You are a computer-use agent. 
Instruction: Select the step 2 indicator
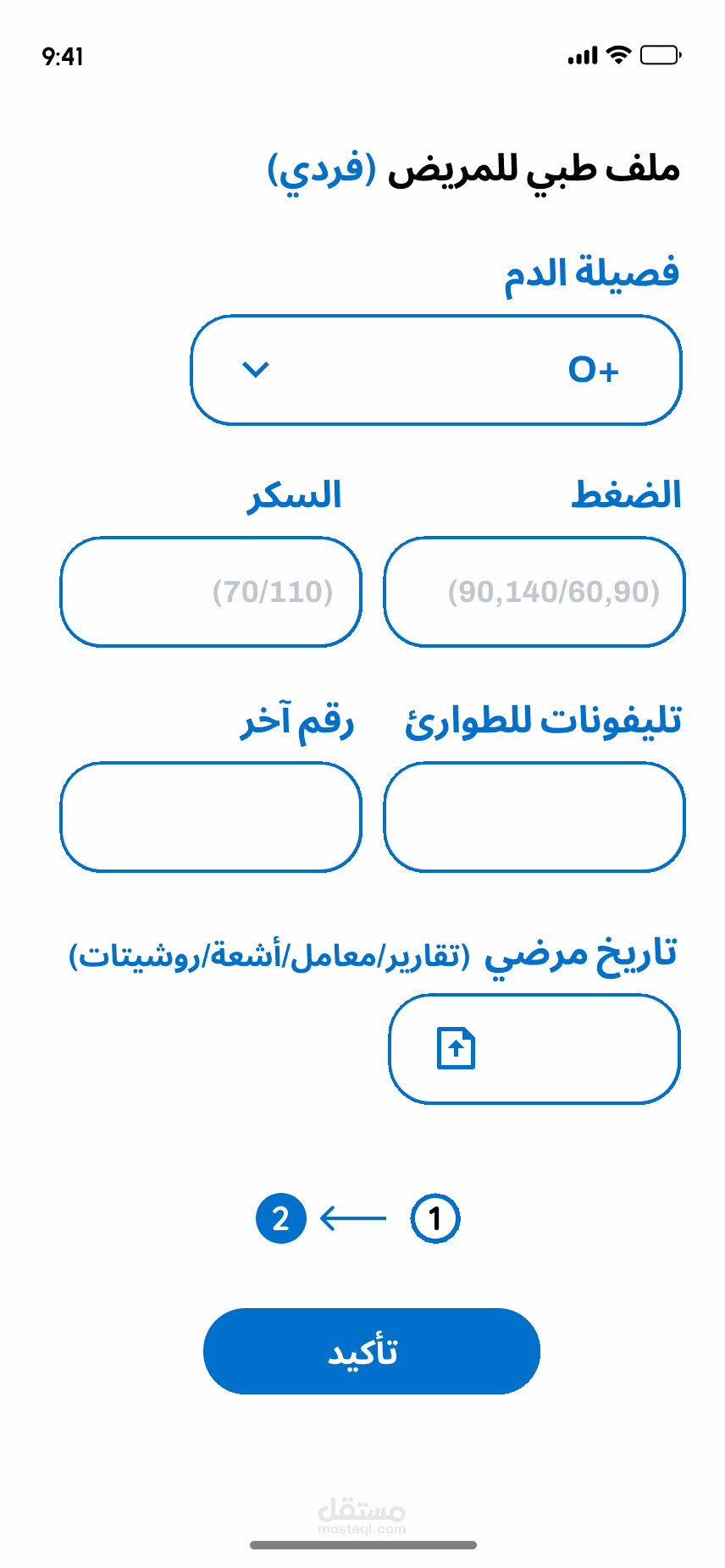pyautogui.click(x=280, y=1218)
